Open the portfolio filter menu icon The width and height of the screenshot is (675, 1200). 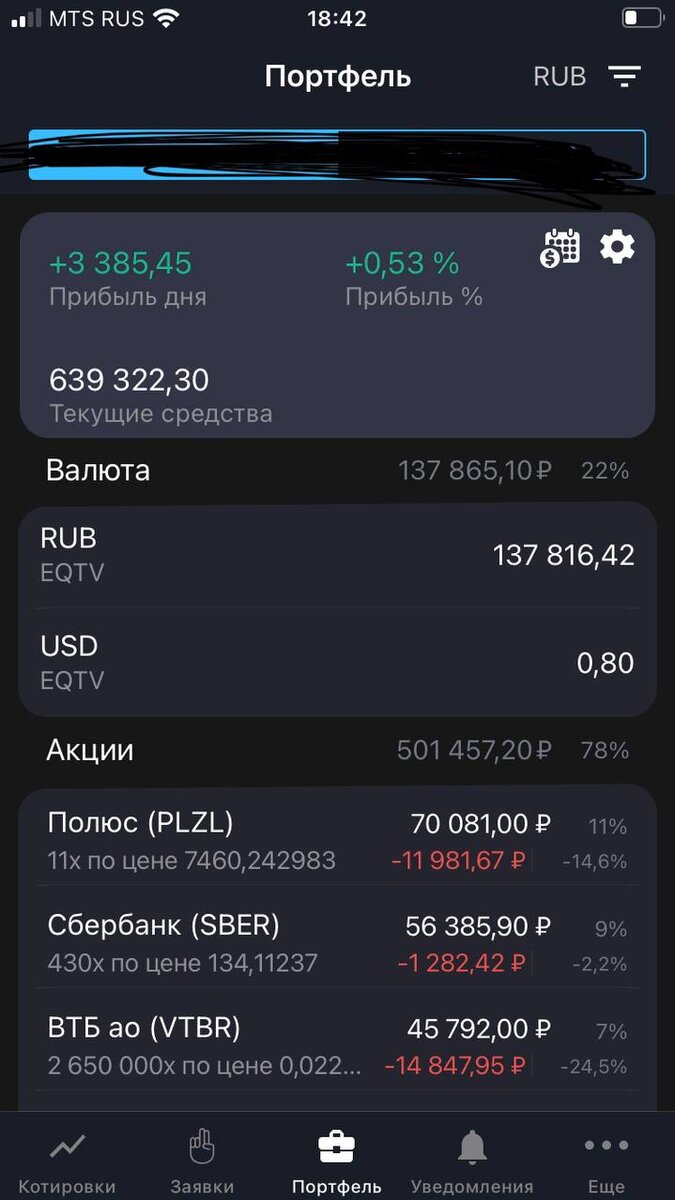(625, 76)
